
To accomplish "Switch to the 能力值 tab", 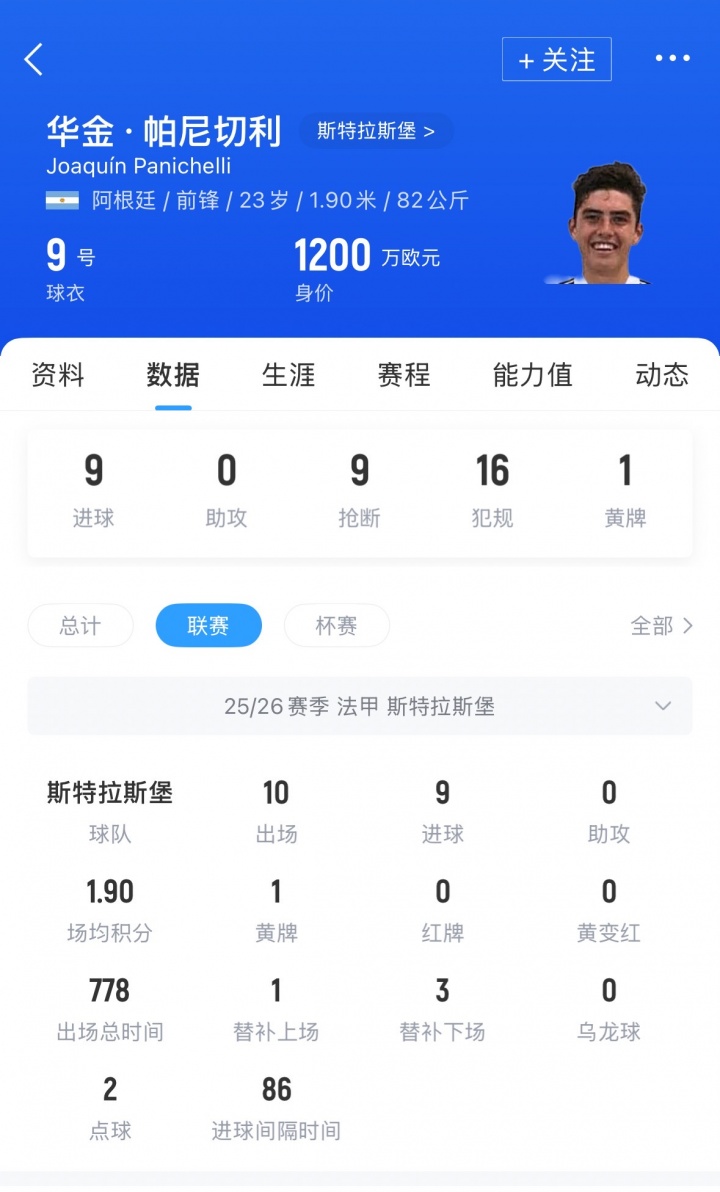I will (532, 375).
